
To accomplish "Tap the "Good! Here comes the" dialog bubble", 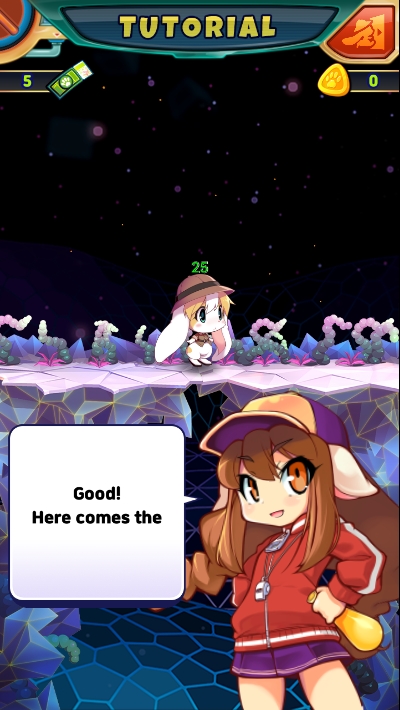I will tap(97, 513).
